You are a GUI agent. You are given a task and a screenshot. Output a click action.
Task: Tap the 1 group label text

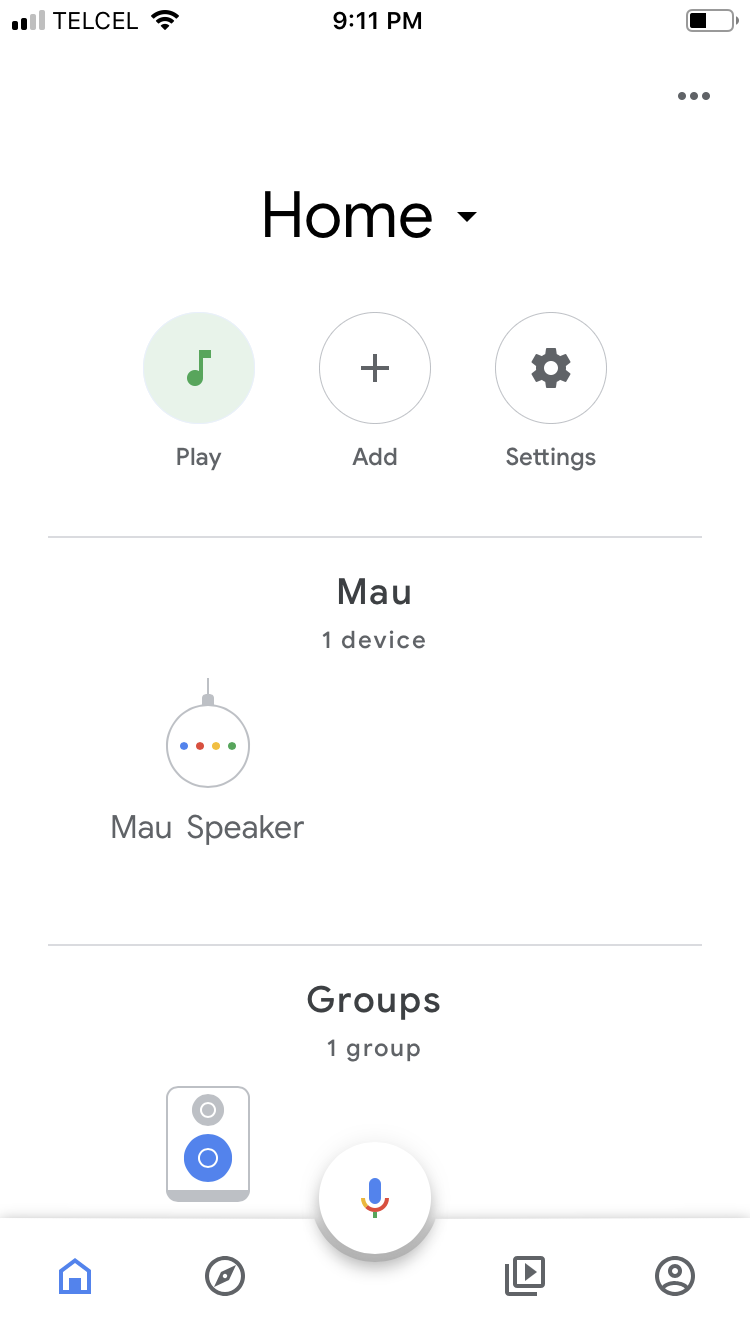(x=374, y=1048)
